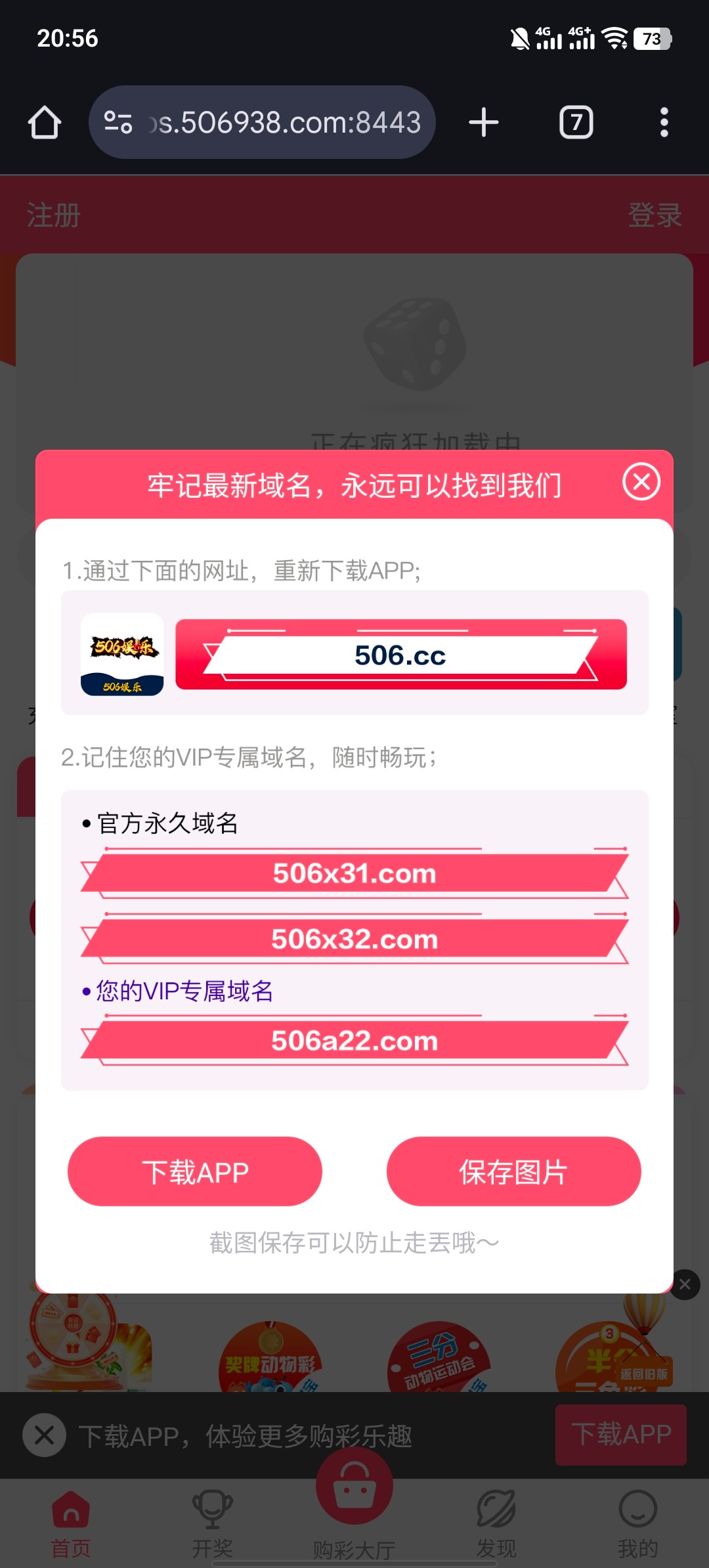The width and height of the screenshot is (709, 1568).
Task: Open the 506x31.com domain link
Action: [x=354, y=873]
